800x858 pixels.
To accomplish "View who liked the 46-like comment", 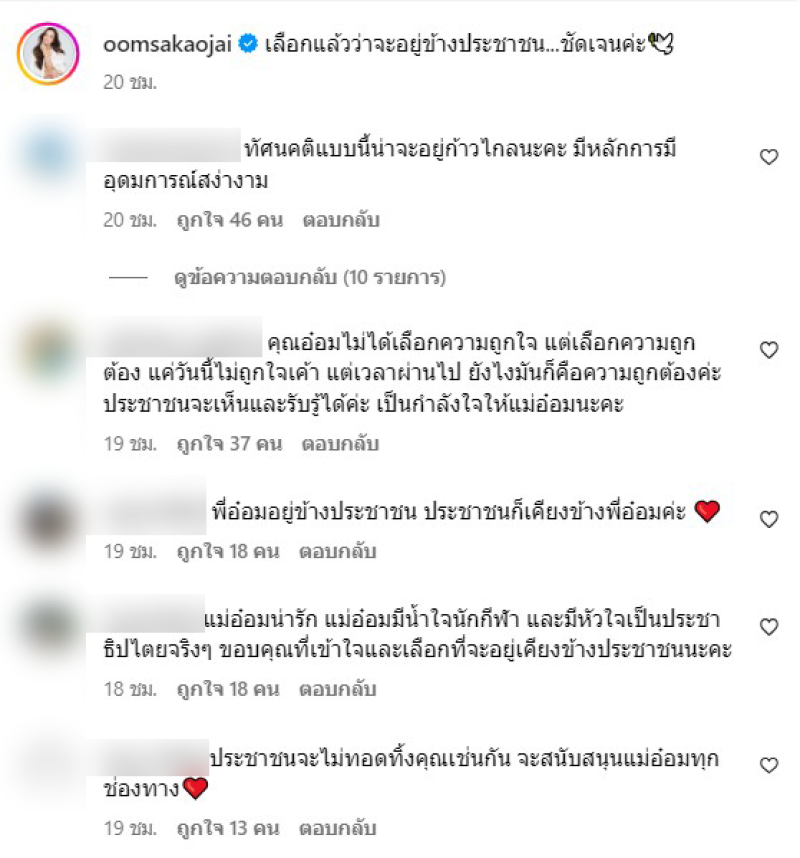I will (230, 220).
